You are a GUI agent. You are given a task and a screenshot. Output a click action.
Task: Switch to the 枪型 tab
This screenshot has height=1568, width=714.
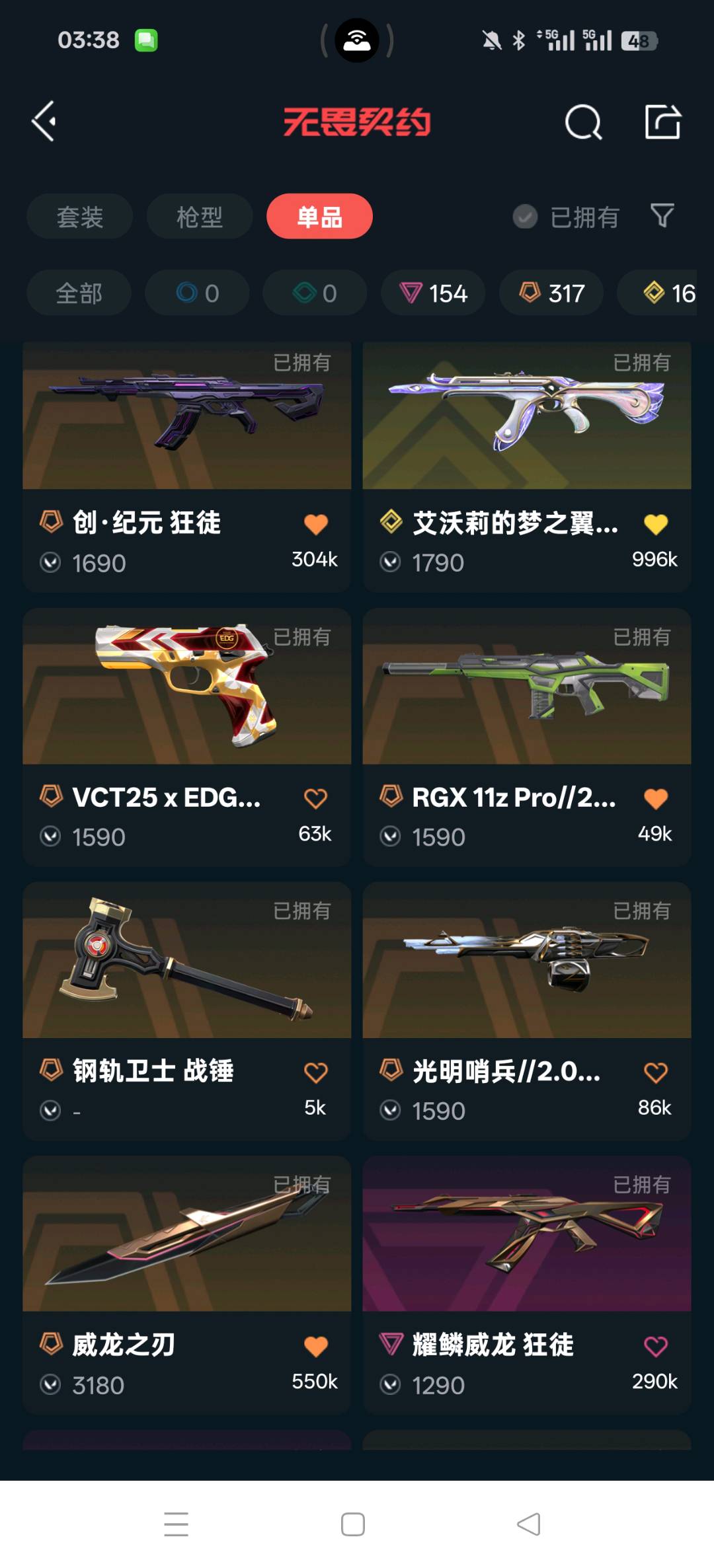[199, 217]
